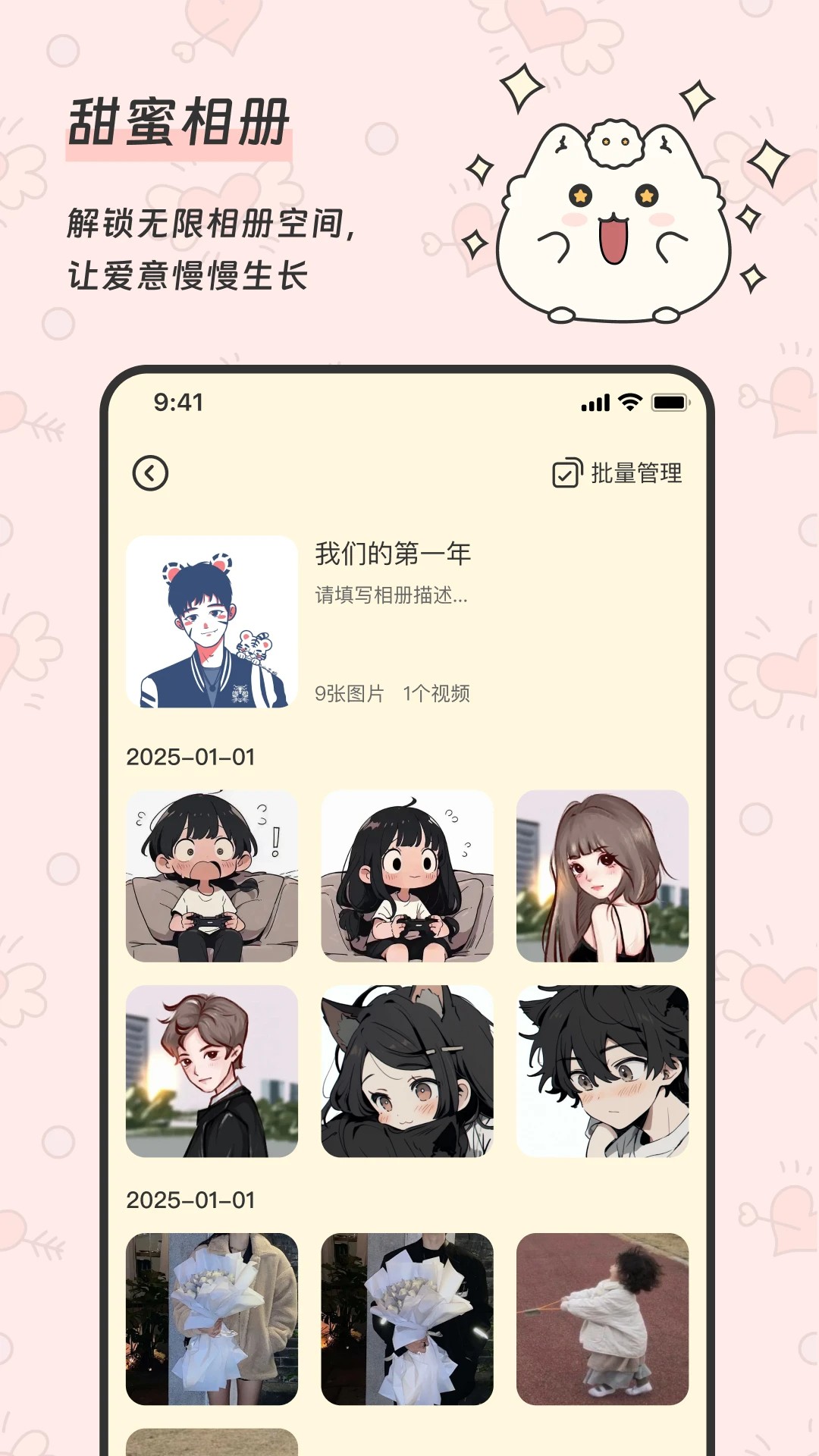819x1456 pixels.
Task: Tap the clock showing 9:41
Action: pos(177,404)
